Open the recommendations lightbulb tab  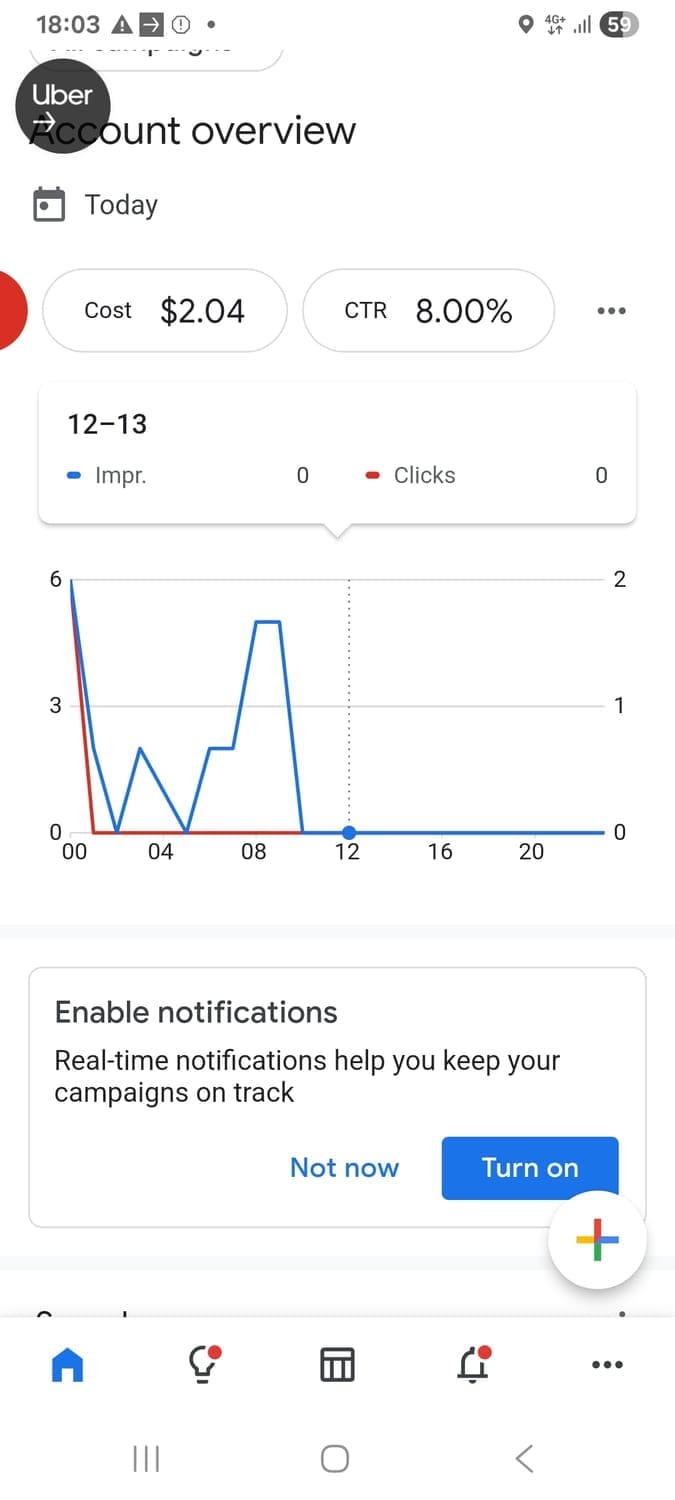[x=204, y=1364]
